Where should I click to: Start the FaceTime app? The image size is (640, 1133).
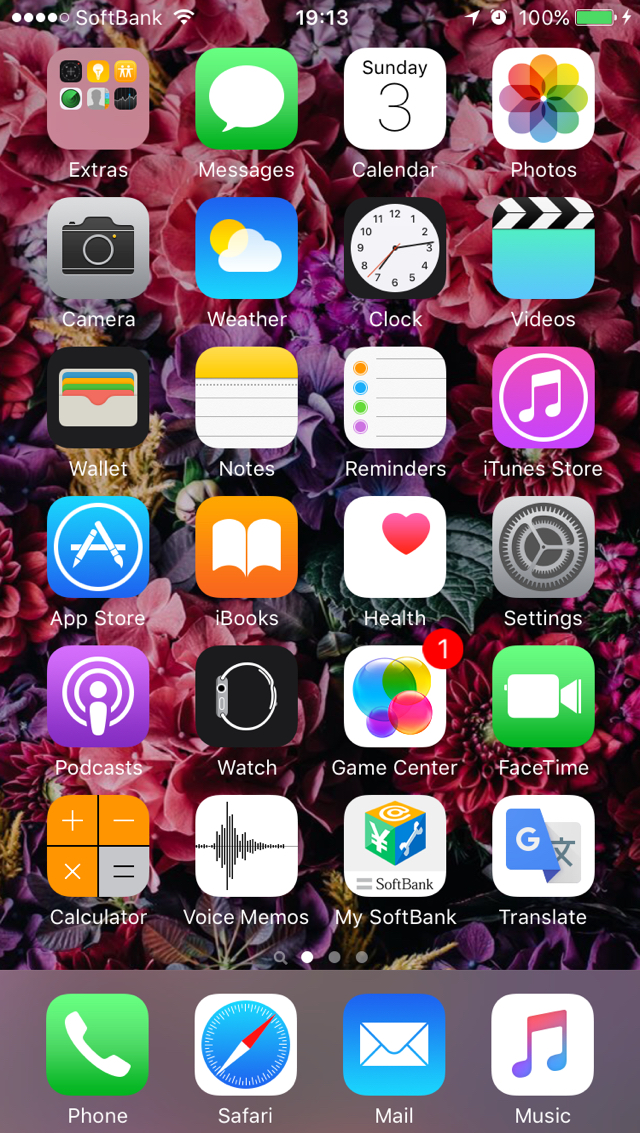pos(543,697)
